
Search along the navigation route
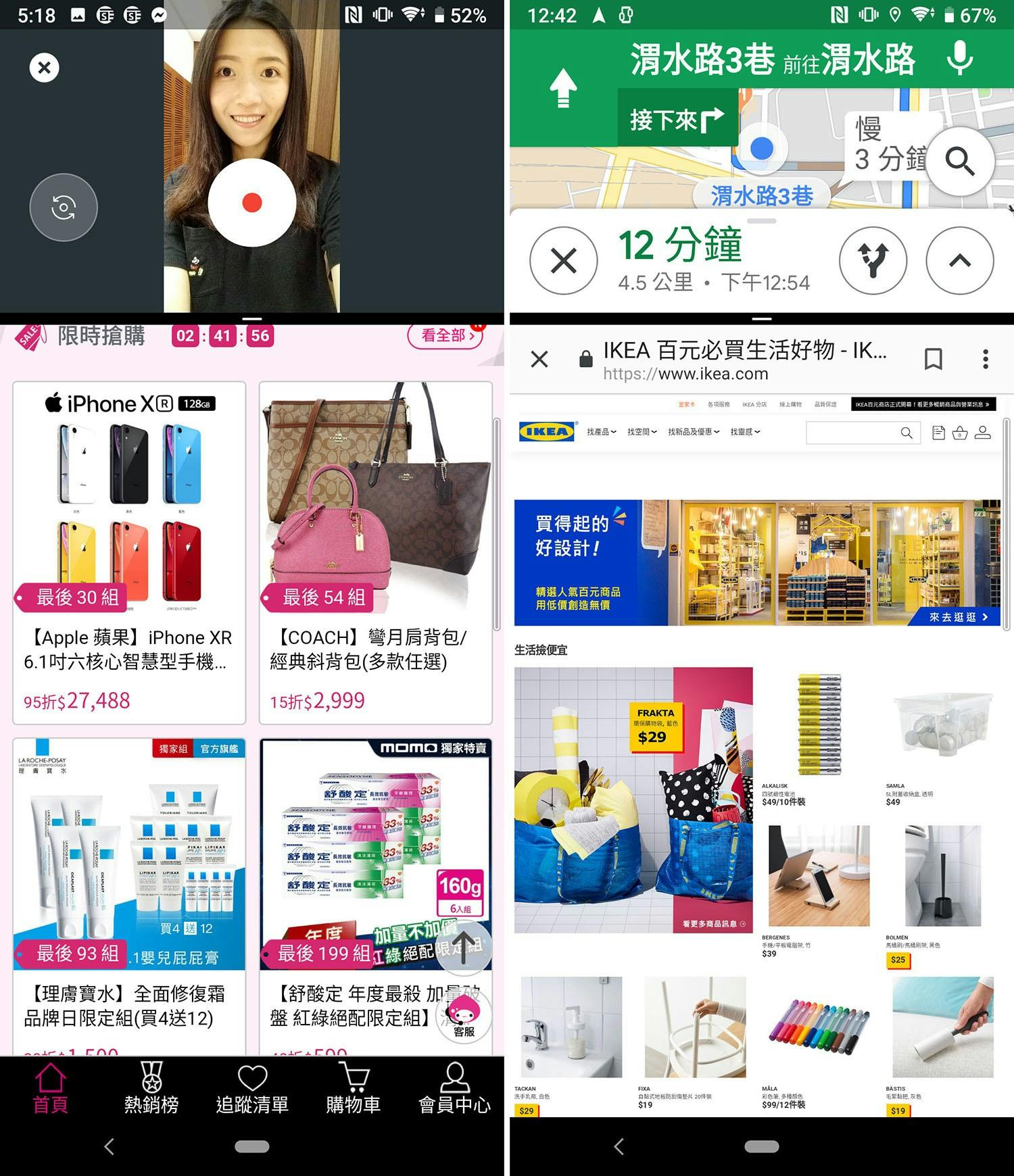click(x=959, y=161)
